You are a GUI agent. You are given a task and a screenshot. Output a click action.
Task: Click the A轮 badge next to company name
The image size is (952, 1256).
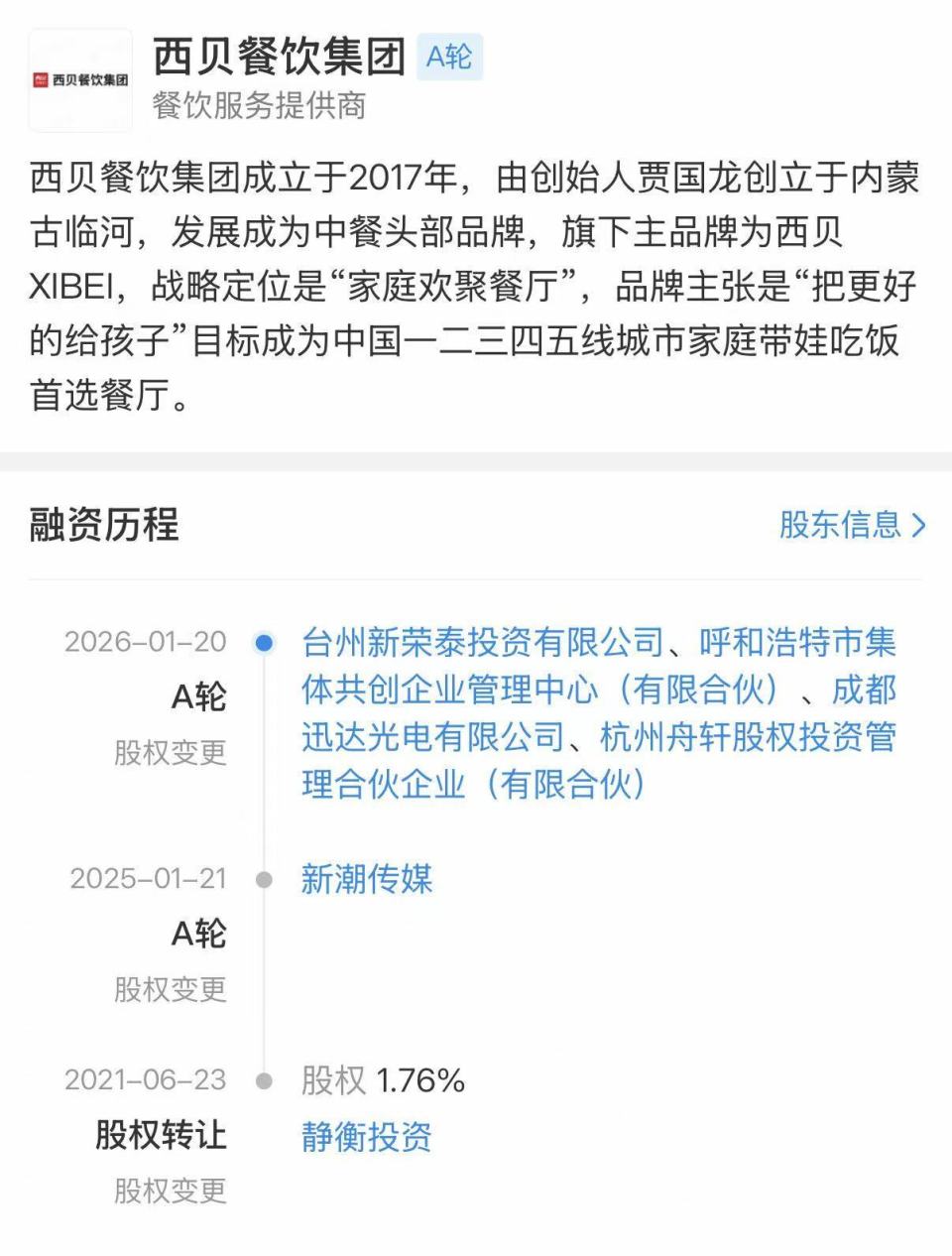click(450, 60)
